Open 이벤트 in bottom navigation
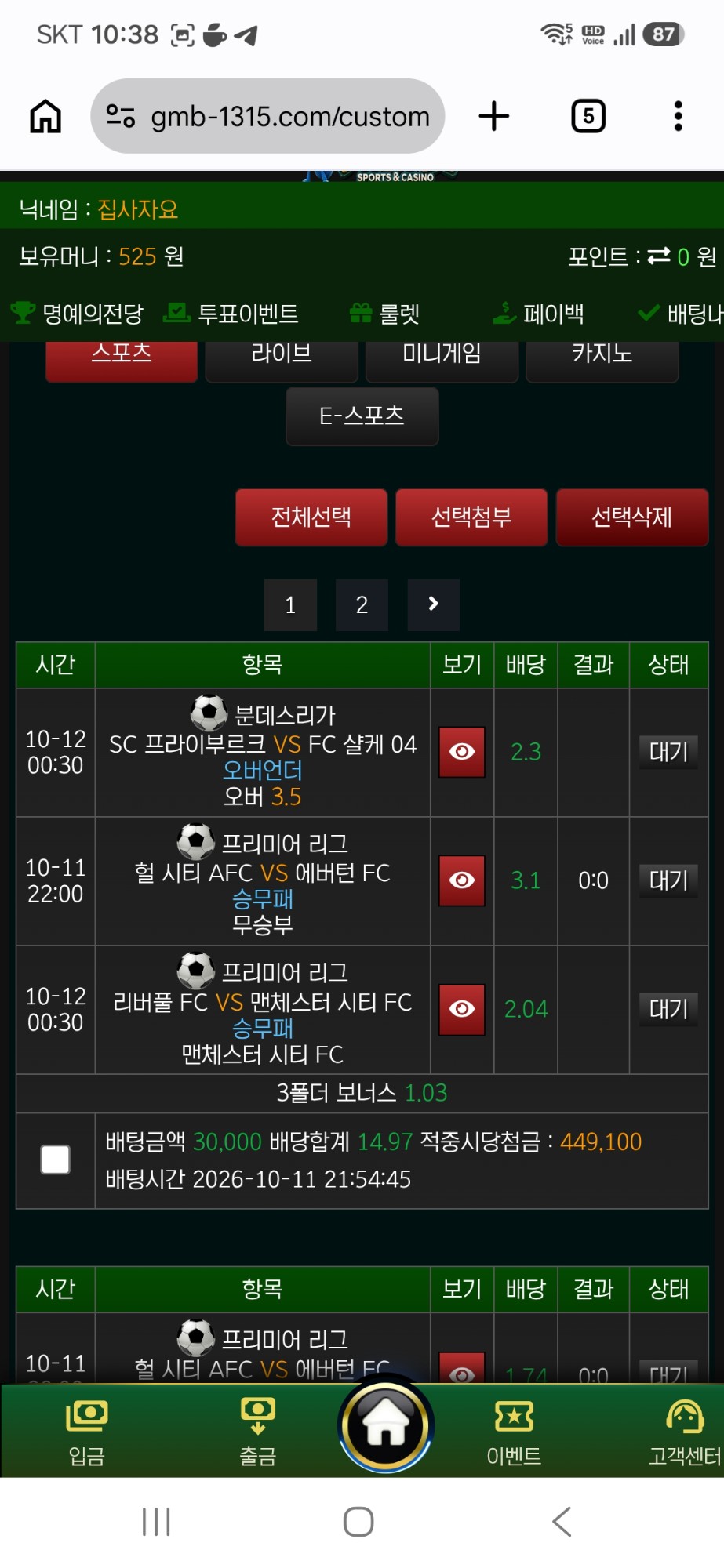Image resolution: width=724 pixels, height=1568 pixels. coord(514,1432)
